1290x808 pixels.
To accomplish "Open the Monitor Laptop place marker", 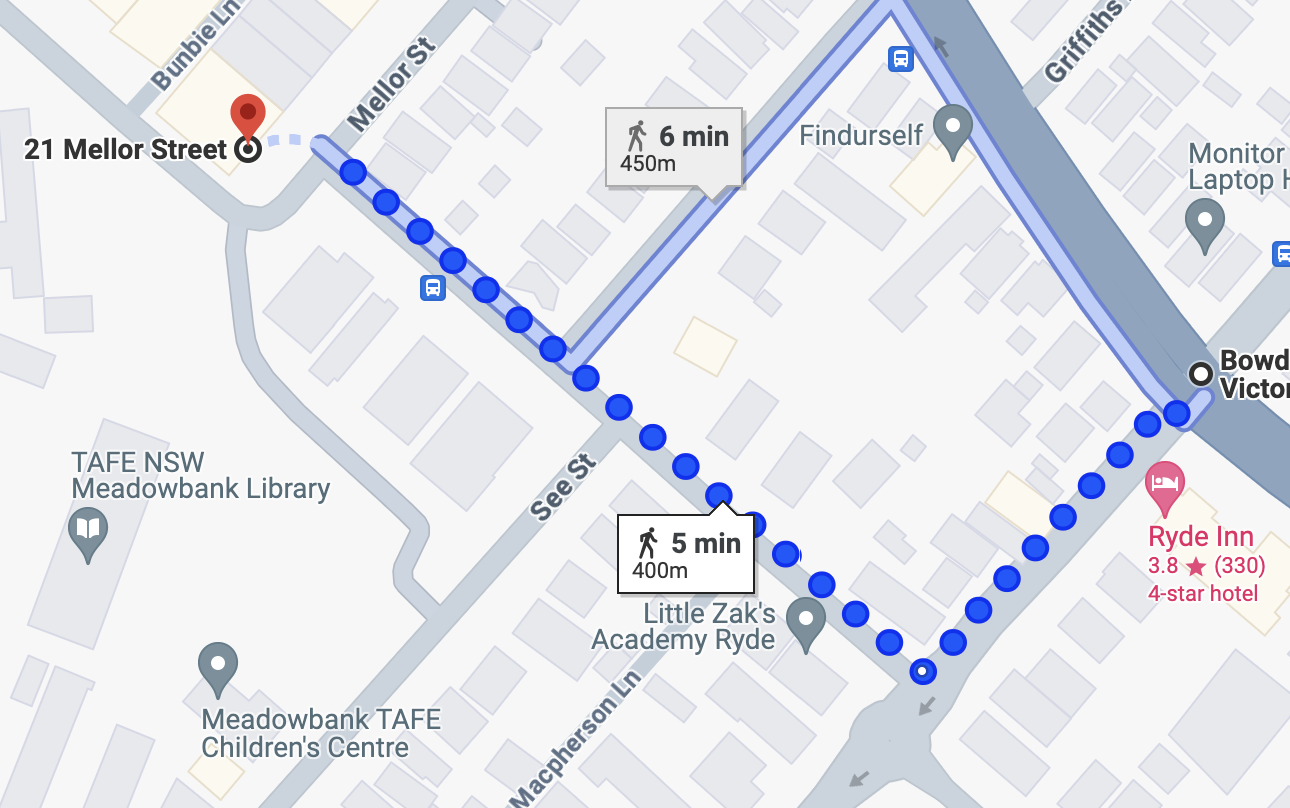I will pos(1204,223).
